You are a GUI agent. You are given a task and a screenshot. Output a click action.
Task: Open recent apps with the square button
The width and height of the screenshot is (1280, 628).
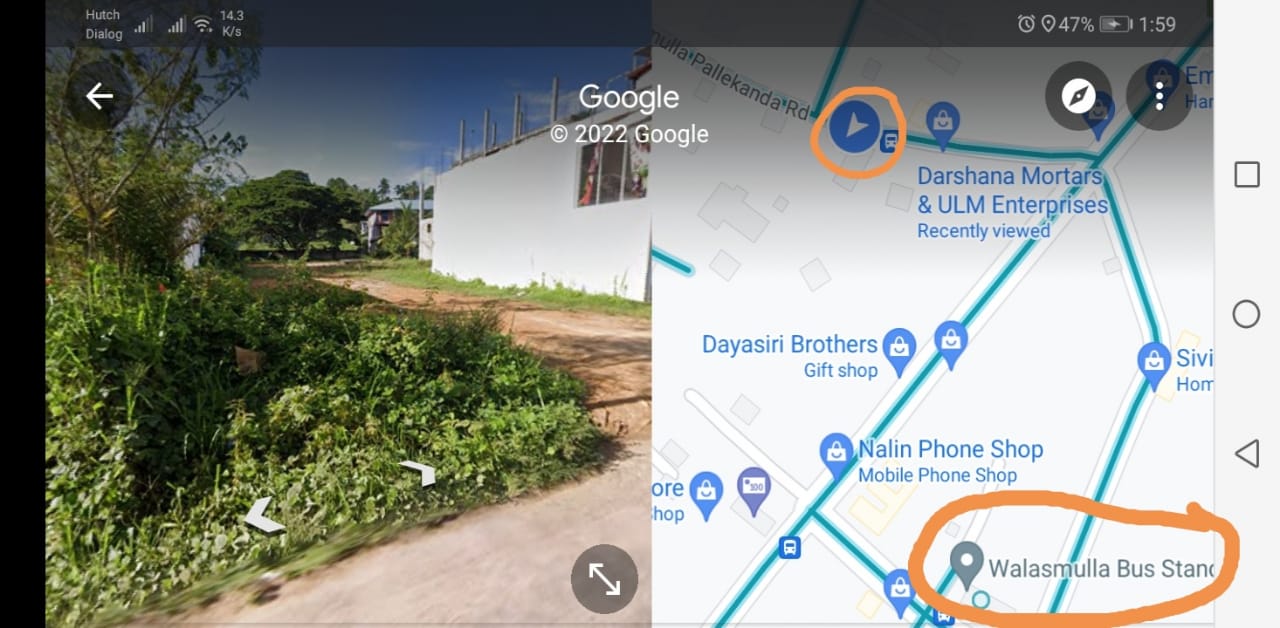(1246, 175)
